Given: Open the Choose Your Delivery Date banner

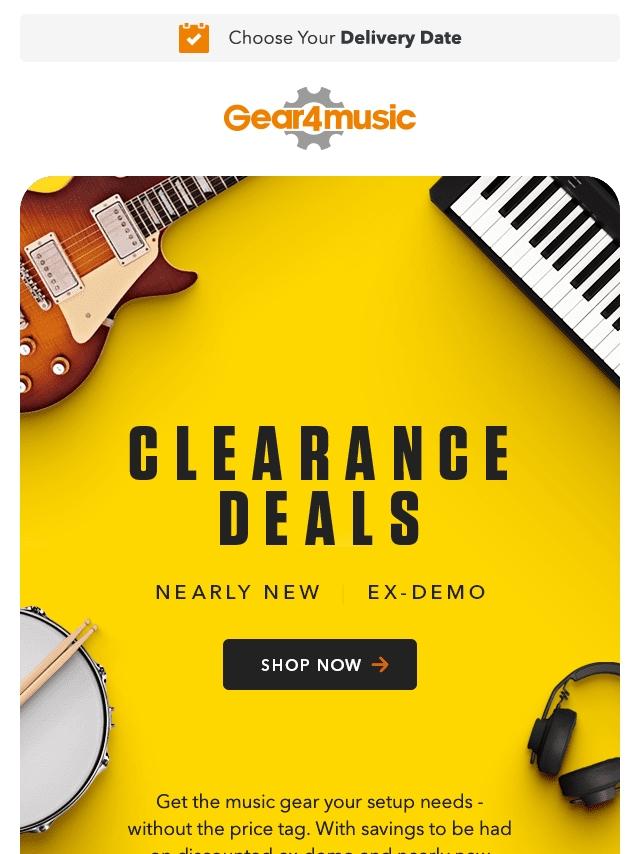Looking at the screenshot, I should pyautogui.click(x=320, y=38).
